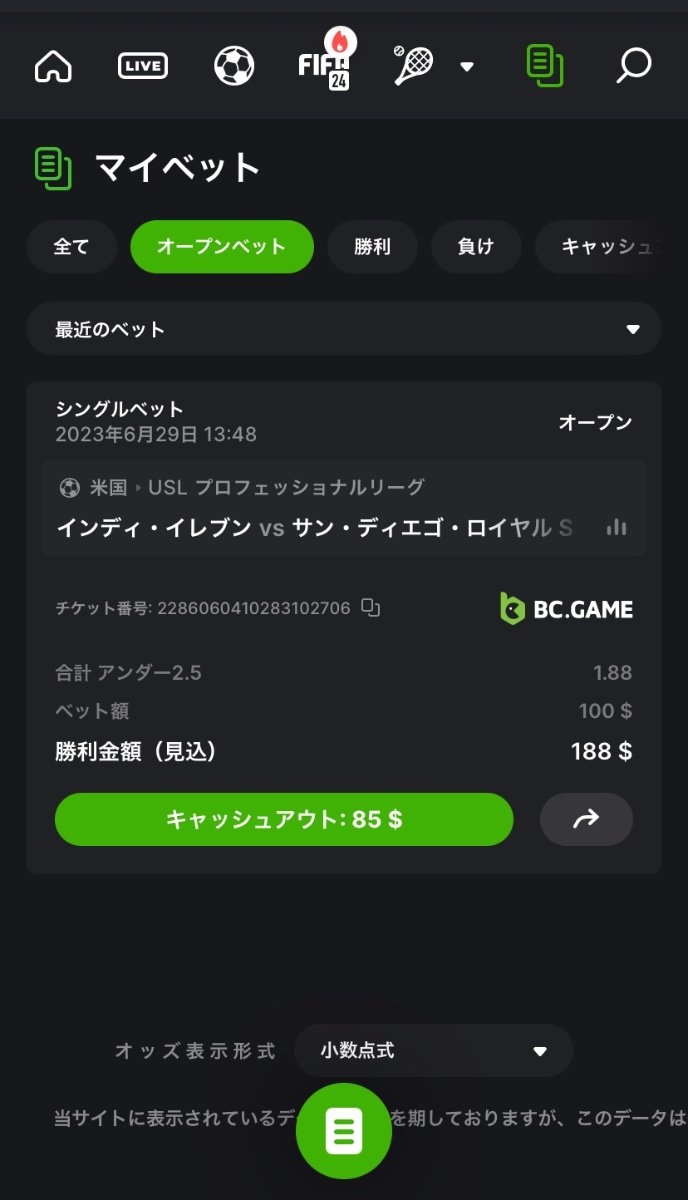The image size is (688, 1200).
Task: Switch to the 負け filter
Action: (x=476, y=247)
